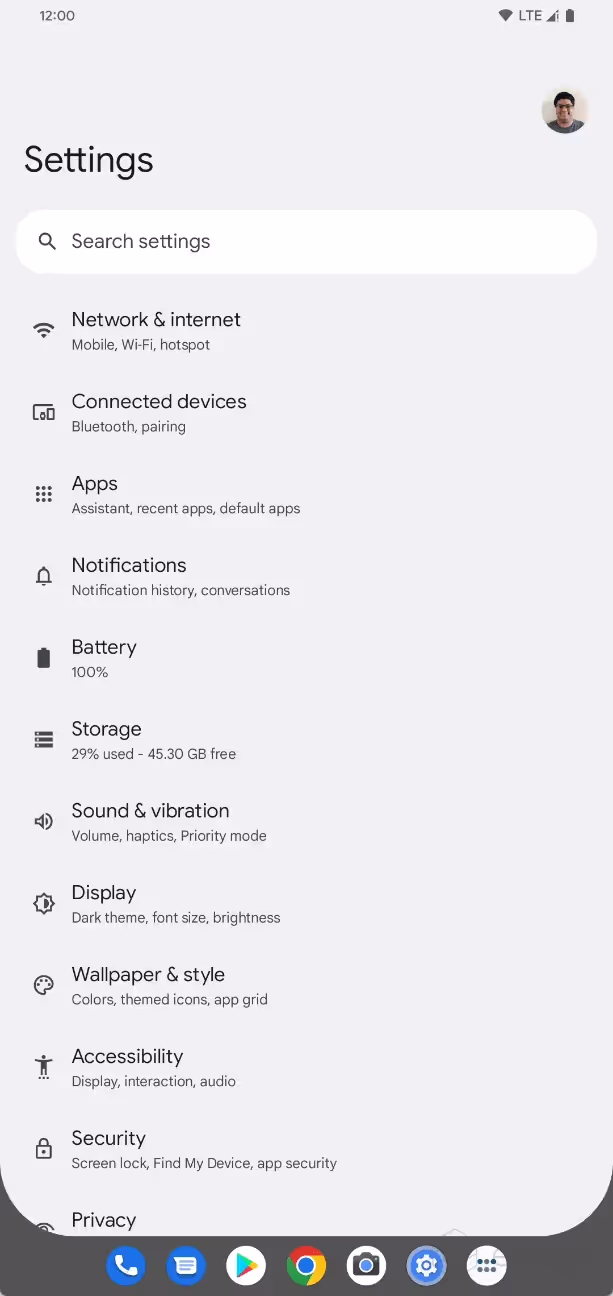This screenshot has width=613, height=1296.
Task: Open Accessibility settings
Action: pos(306,1069)
